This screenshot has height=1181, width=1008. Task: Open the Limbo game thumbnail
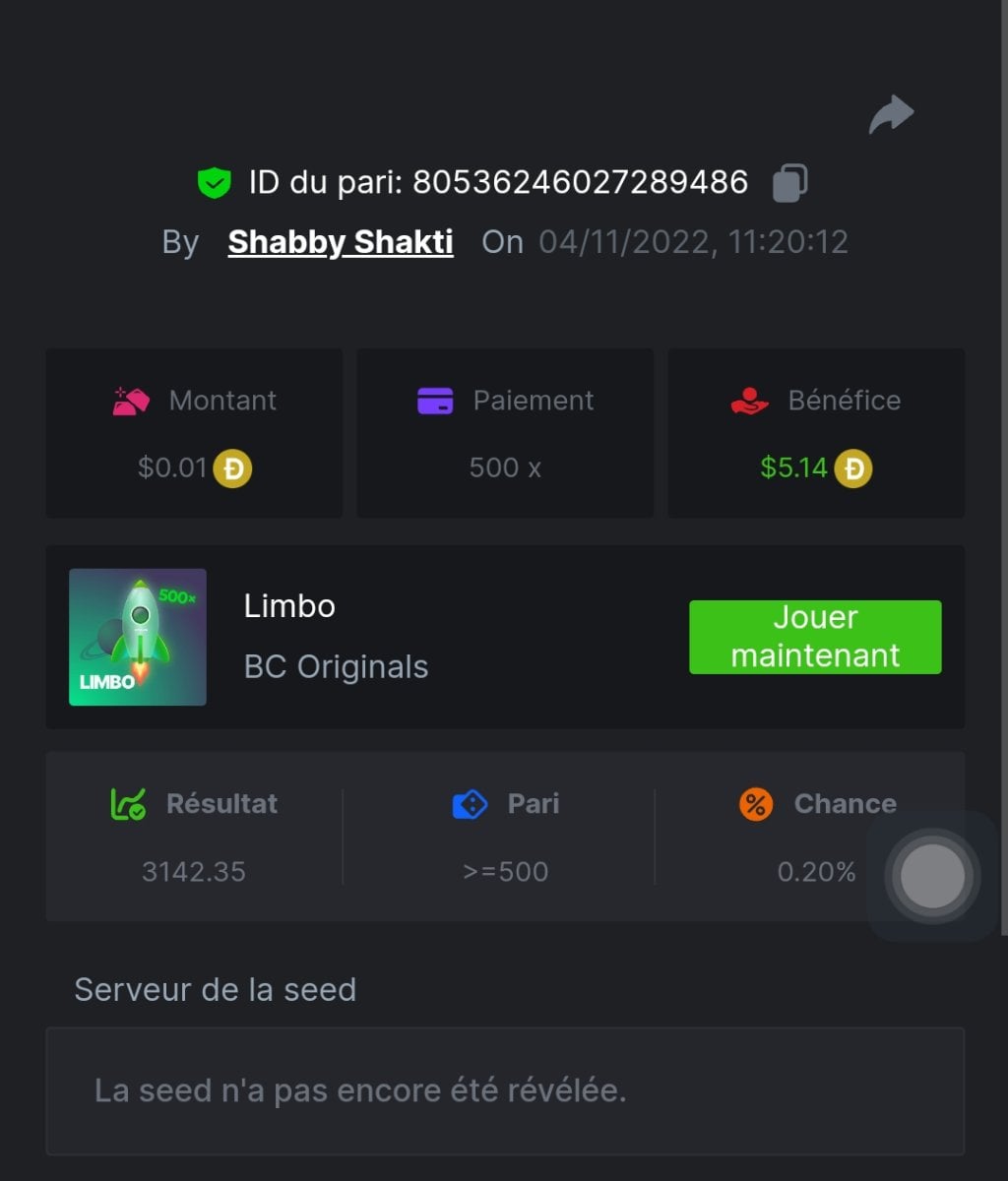point(138,637)
